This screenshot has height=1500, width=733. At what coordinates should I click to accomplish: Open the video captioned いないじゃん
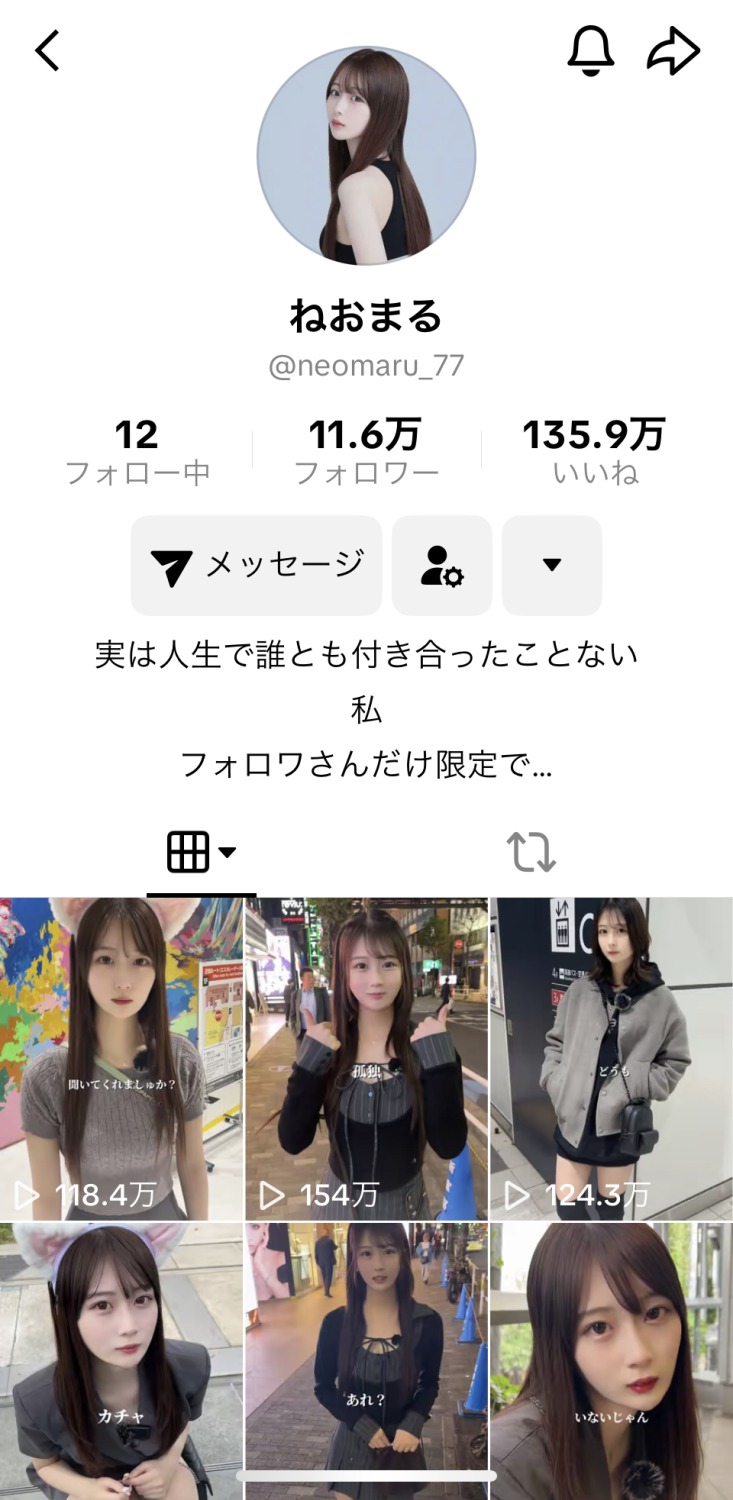tap(611, 1360)
